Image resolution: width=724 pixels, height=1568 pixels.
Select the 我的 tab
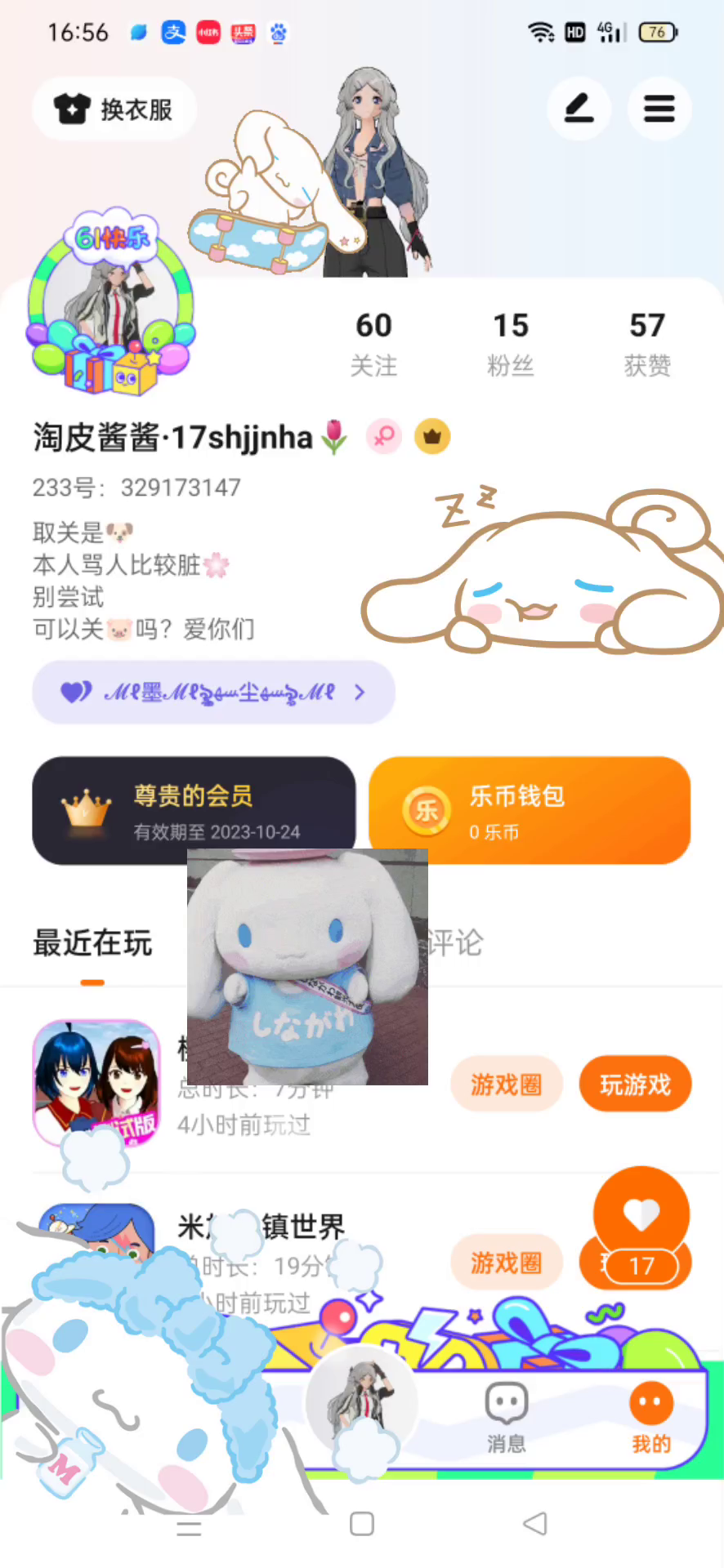click(651, 1417)
